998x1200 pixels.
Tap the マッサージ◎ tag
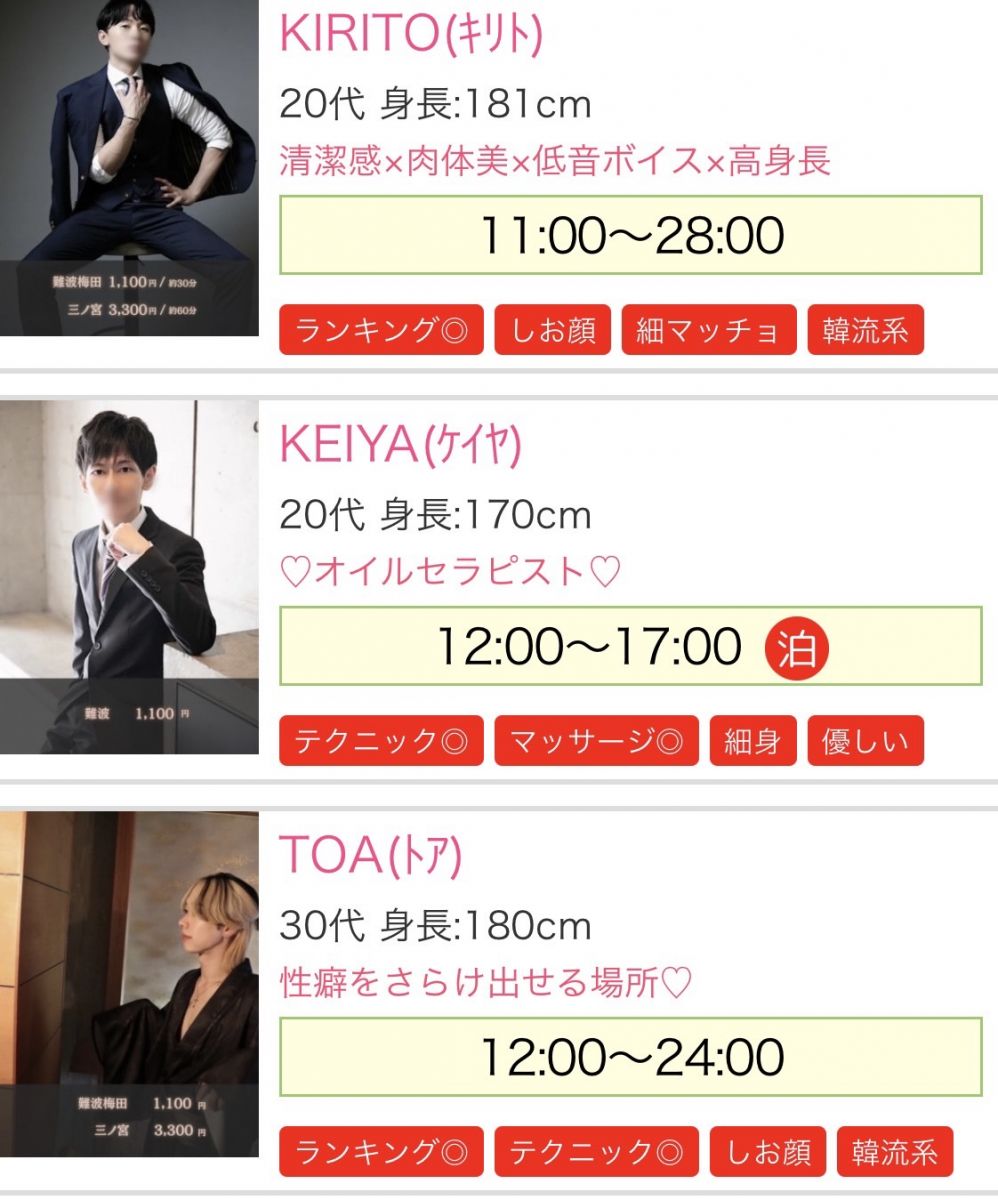point(595,741)
